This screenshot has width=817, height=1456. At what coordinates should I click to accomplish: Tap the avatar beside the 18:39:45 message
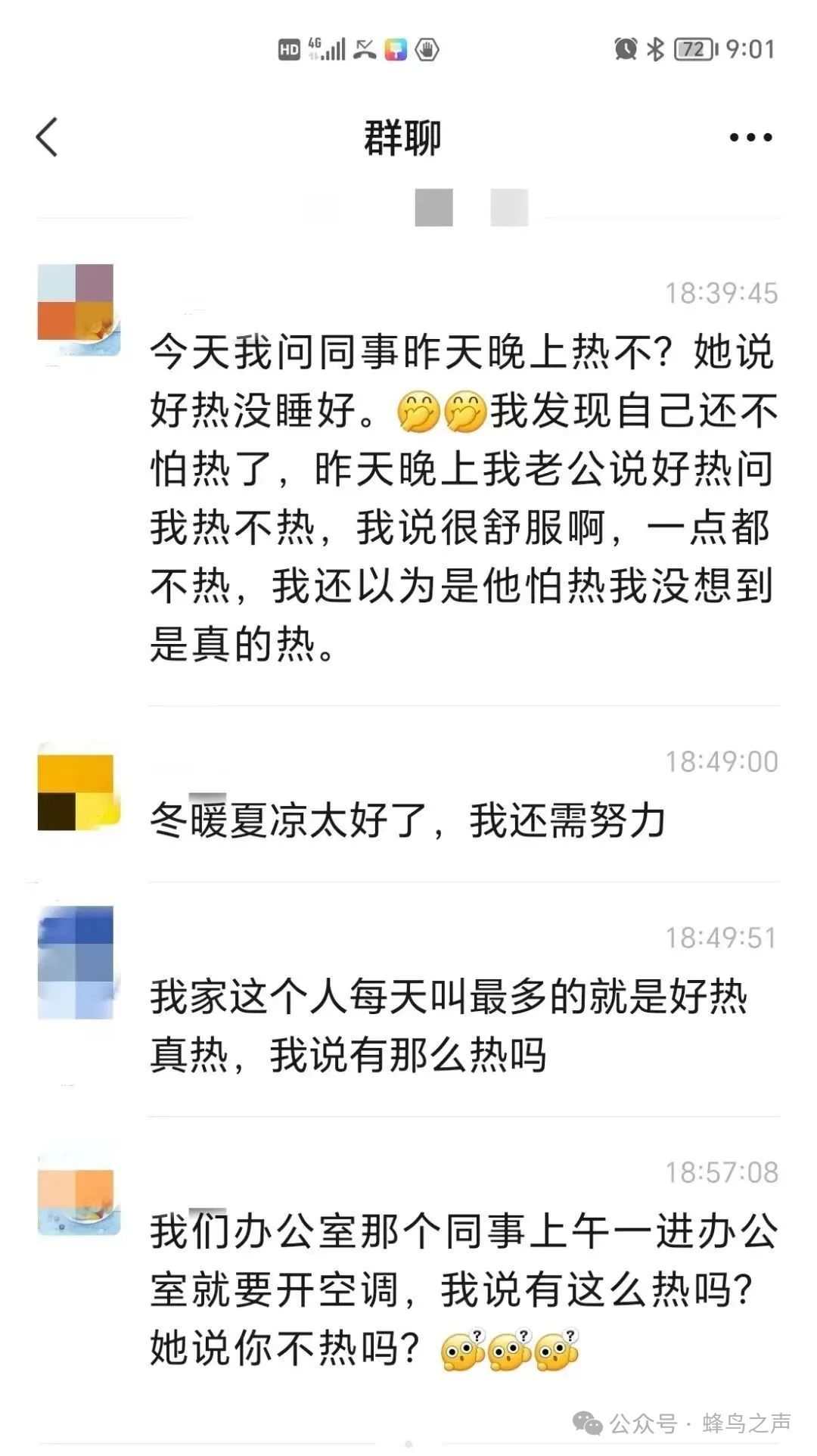tap(79, 310)
